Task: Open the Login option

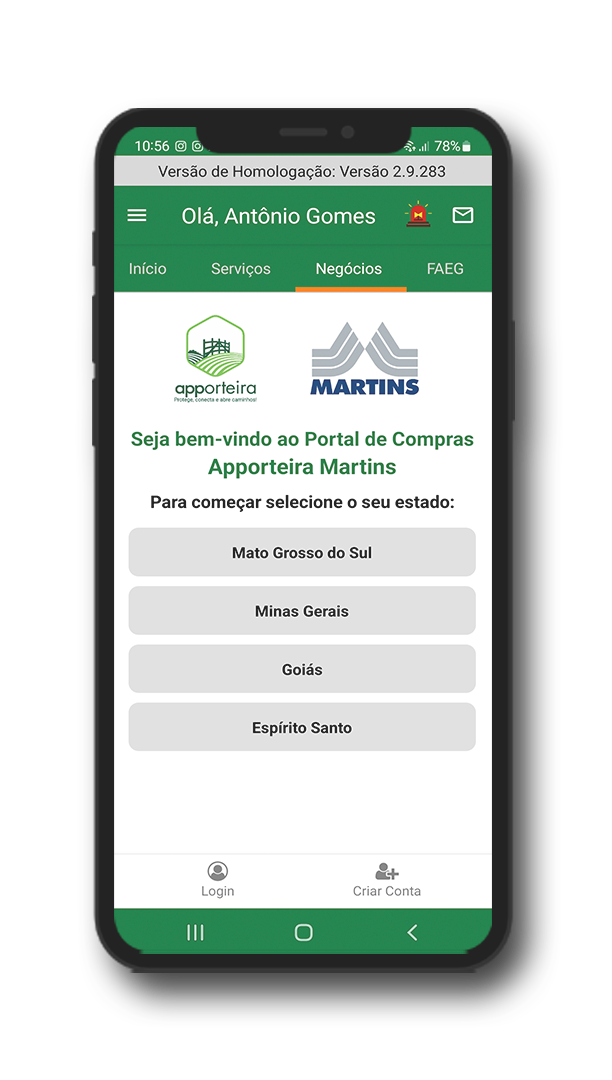Action: pos(218,880)
